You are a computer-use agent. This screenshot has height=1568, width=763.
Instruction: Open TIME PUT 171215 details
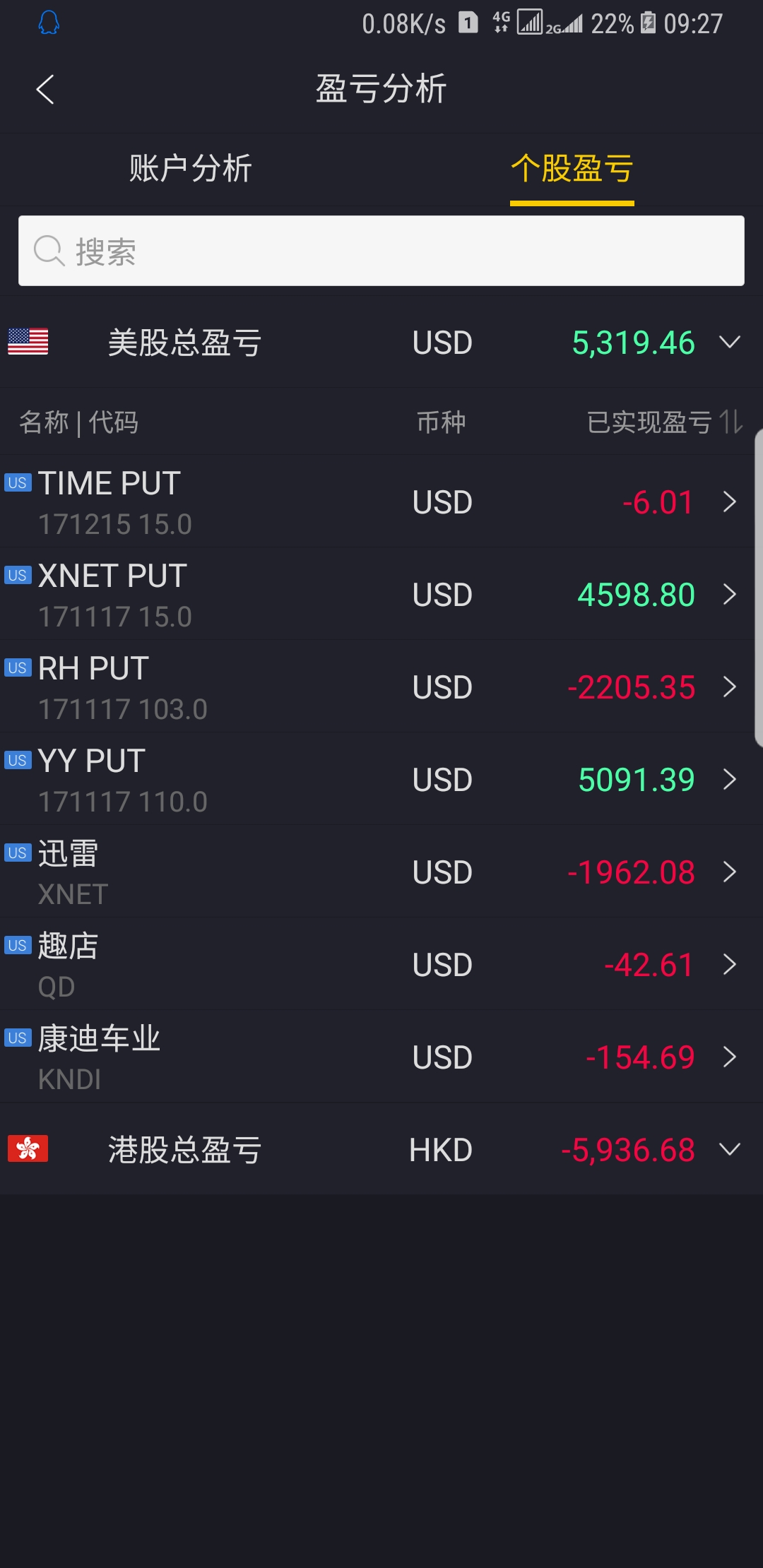point(381,502)
